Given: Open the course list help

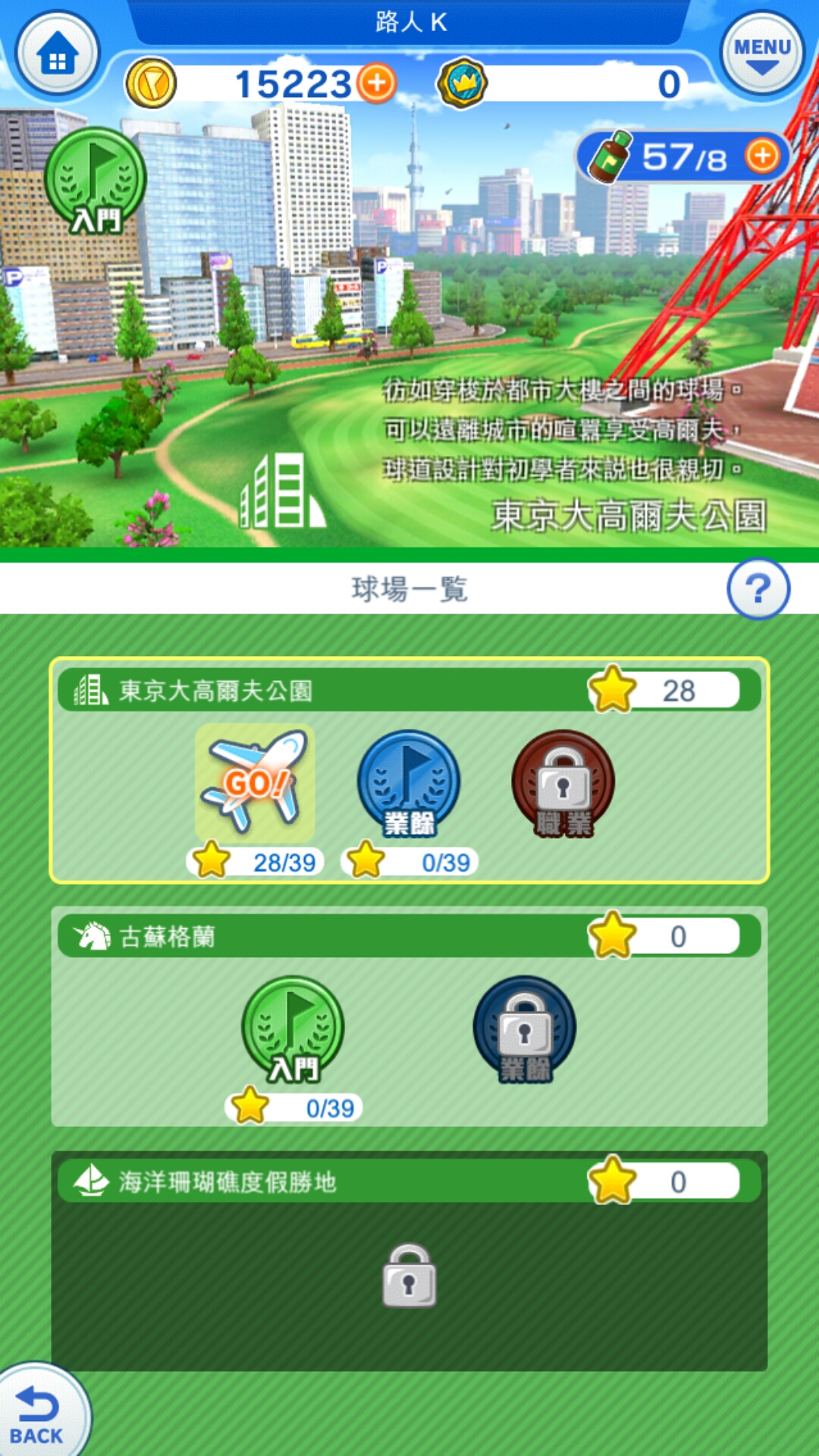Looking at the screenshot, I should 758,588.
